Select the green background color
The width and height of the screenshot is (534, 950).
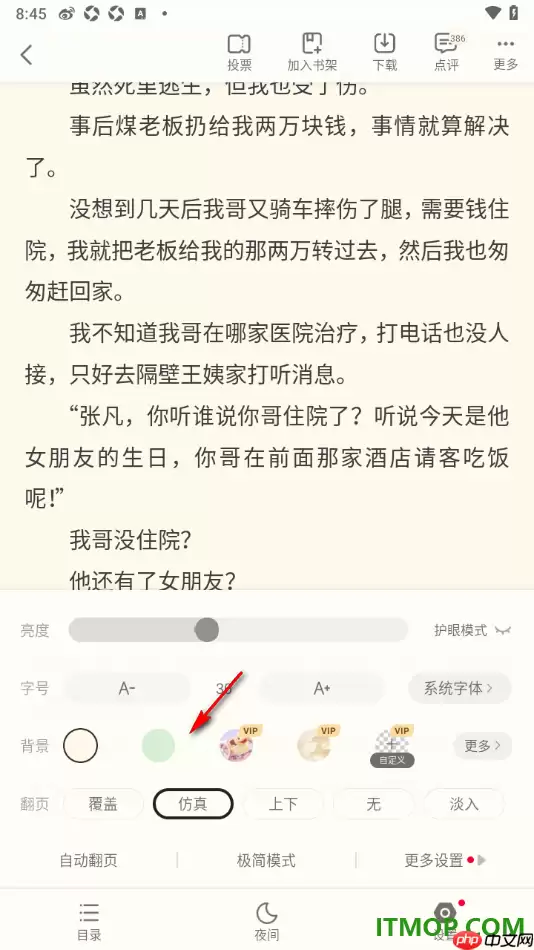coord(158,745)
